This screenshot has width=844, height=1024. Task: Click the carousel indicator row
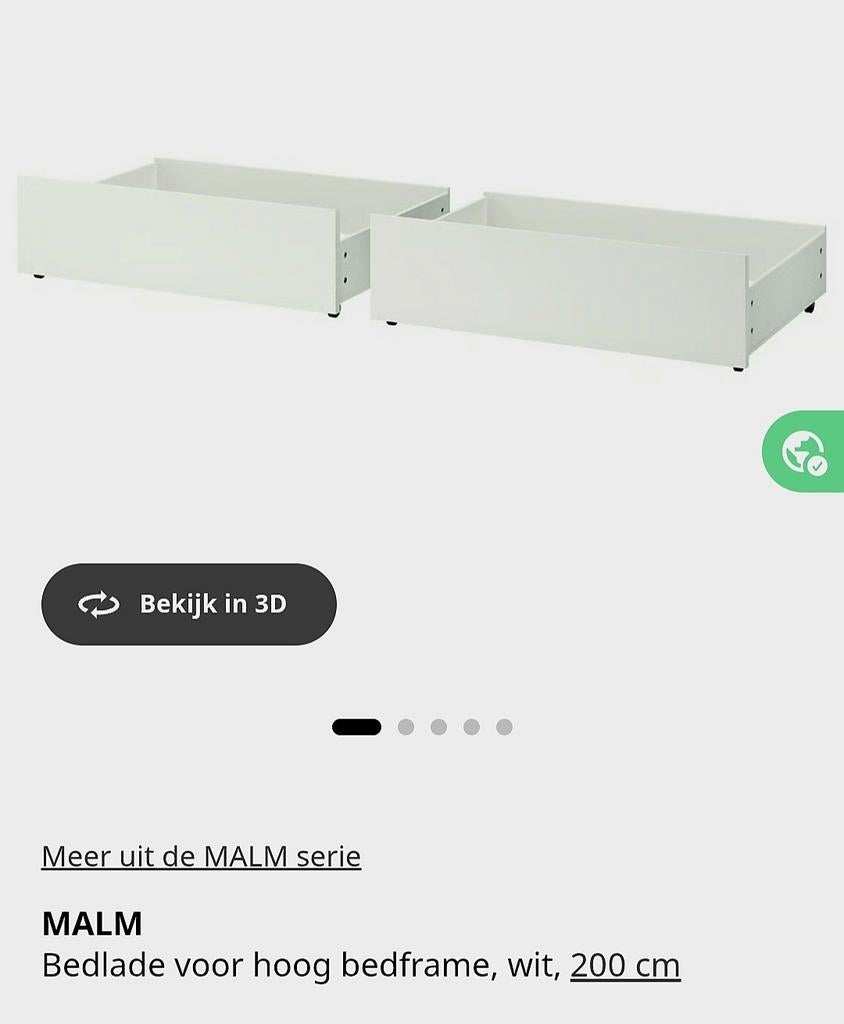click(x=428, y=726)
